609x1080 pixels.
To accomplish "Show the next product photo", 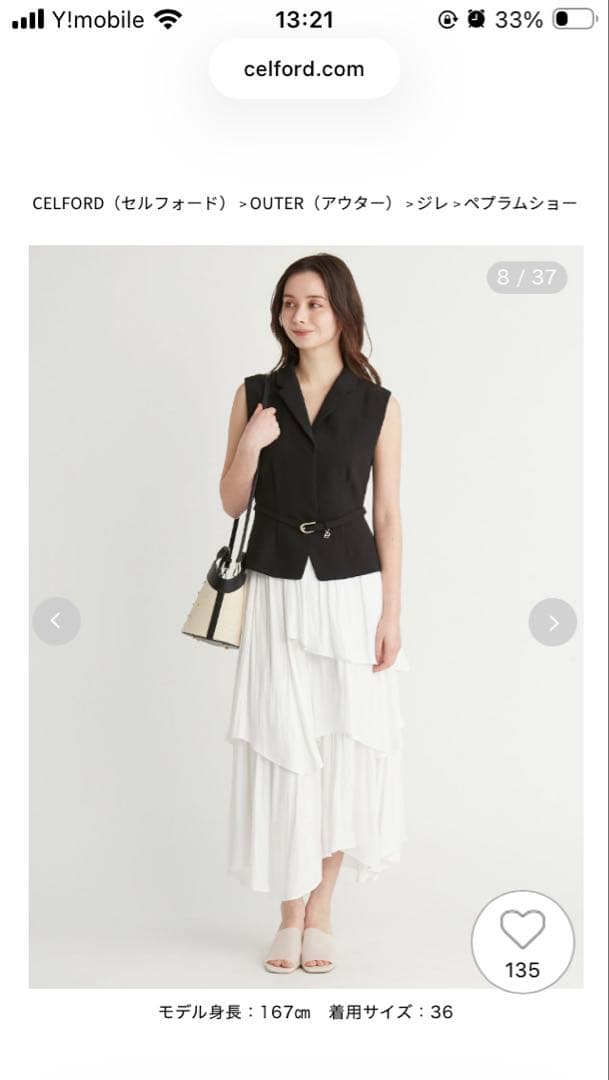I will pyautogui.click(x=552, y=622).
